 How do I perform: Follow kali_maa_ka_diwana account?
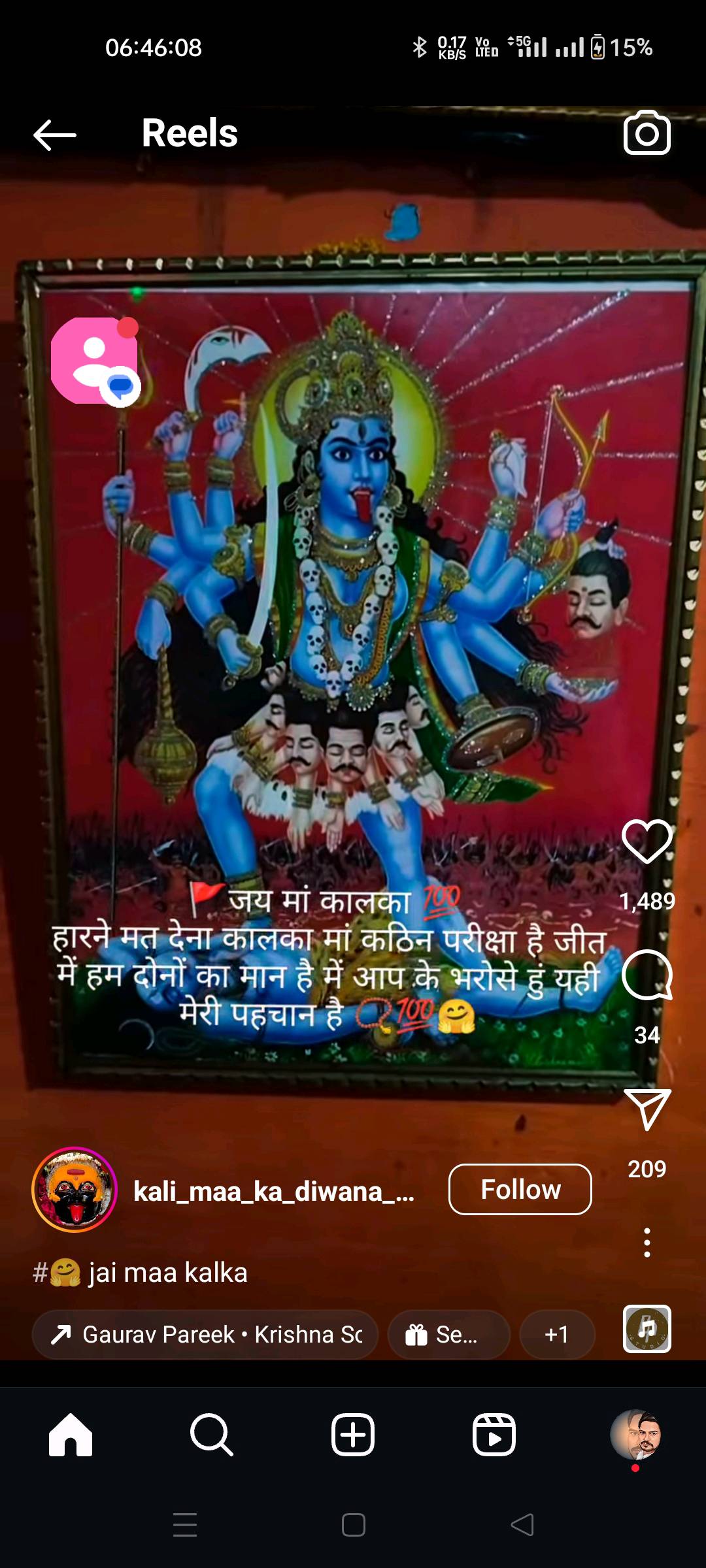pyautogui.click(x=520, y=1189)
